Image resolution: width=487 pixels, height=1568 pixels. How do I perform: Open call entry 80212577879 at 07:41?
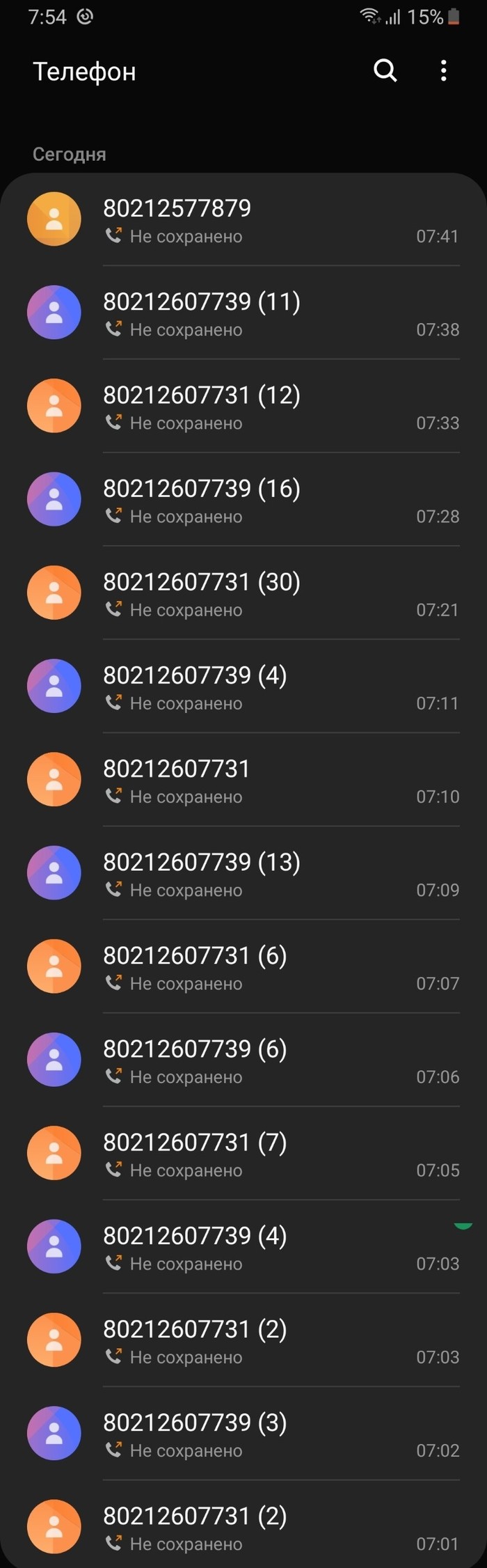278,220
